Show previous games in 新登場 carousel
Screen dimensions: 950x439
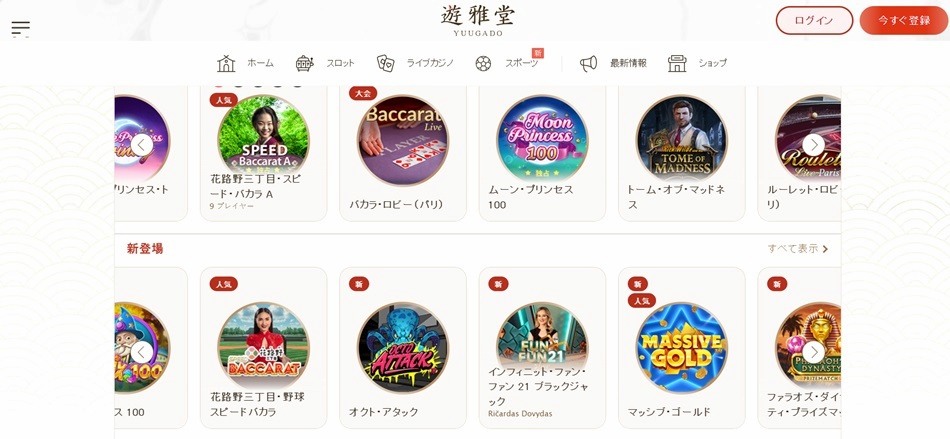(142, 352)
